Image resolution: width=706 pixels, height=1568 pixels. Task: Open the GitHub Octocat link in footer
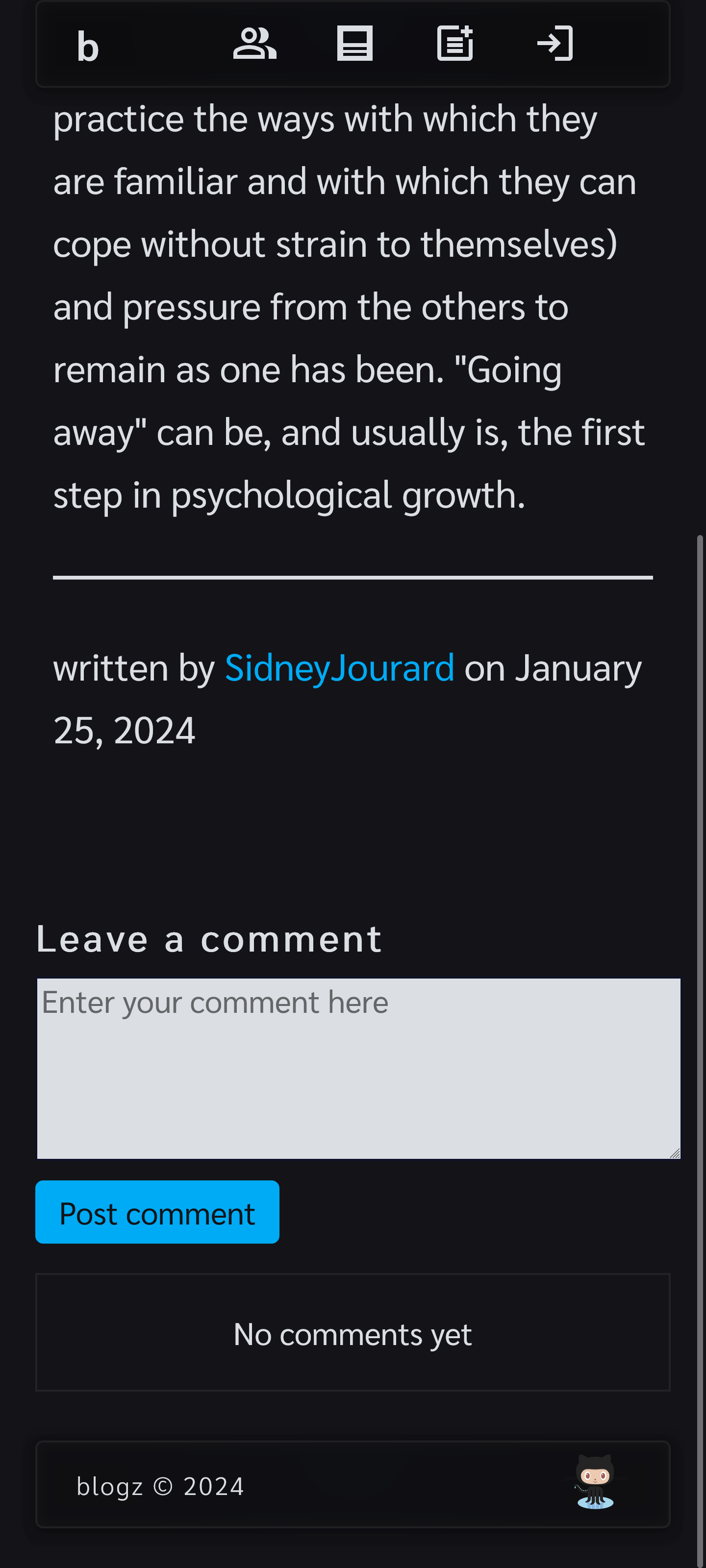pos(595,1482)
